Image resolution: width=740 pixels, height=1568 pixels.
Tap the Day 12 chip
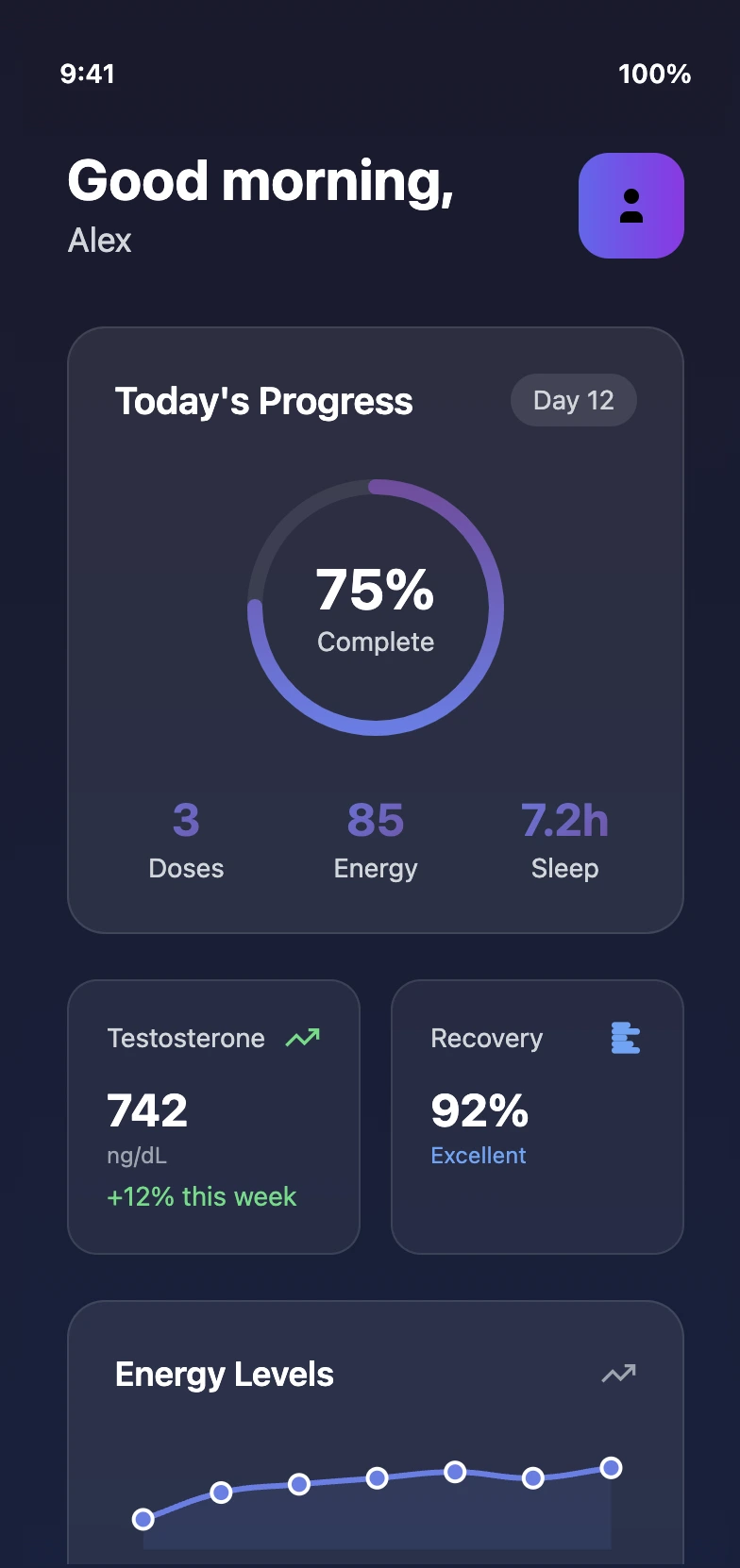tap(573, 401)
